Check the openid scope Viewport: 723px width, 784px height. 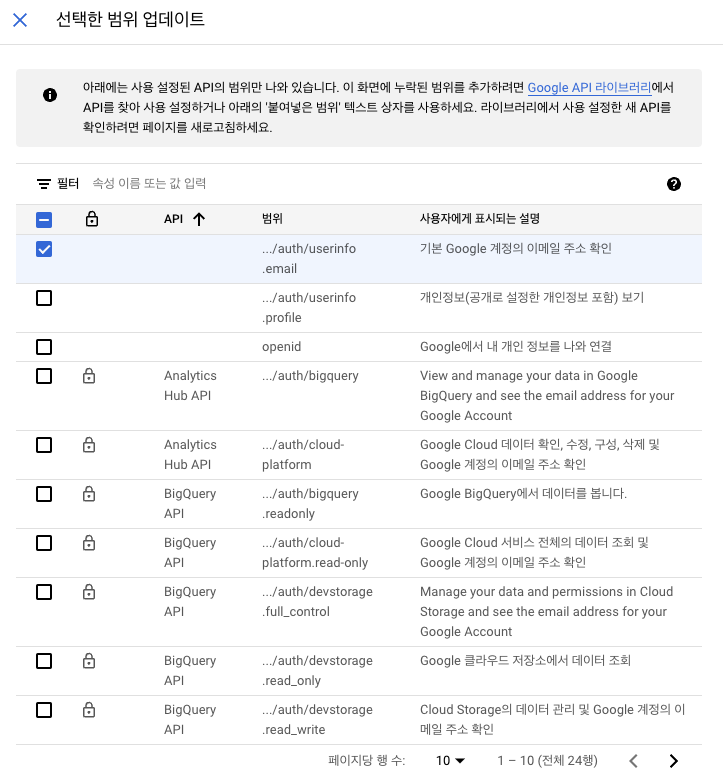(x=44, y=347)
